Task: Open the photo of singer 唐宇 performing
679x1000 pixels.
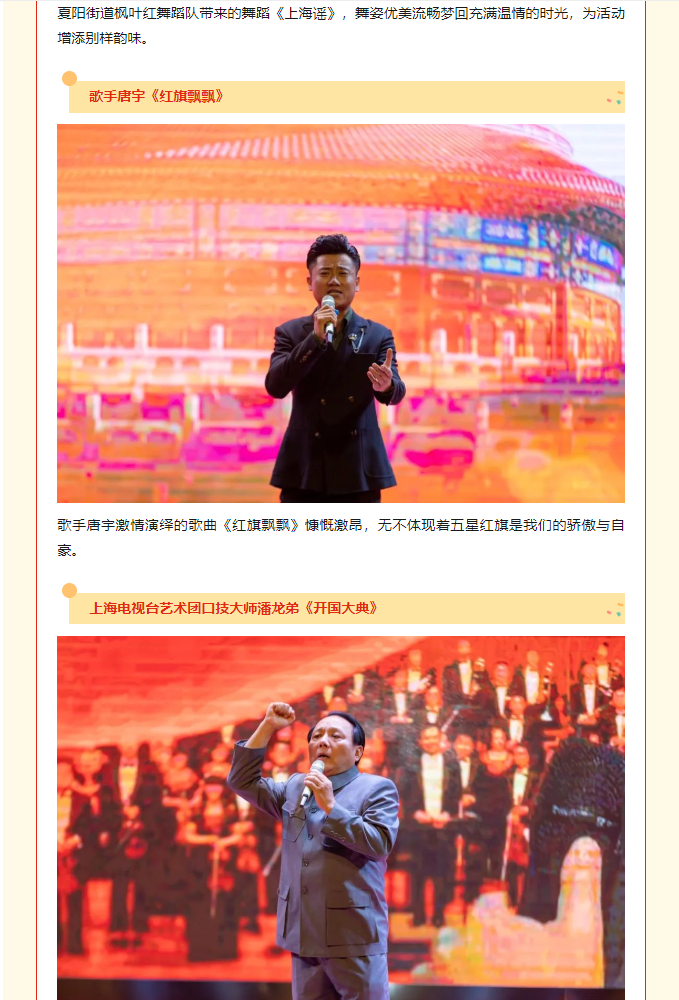Action: coord(340,313)
